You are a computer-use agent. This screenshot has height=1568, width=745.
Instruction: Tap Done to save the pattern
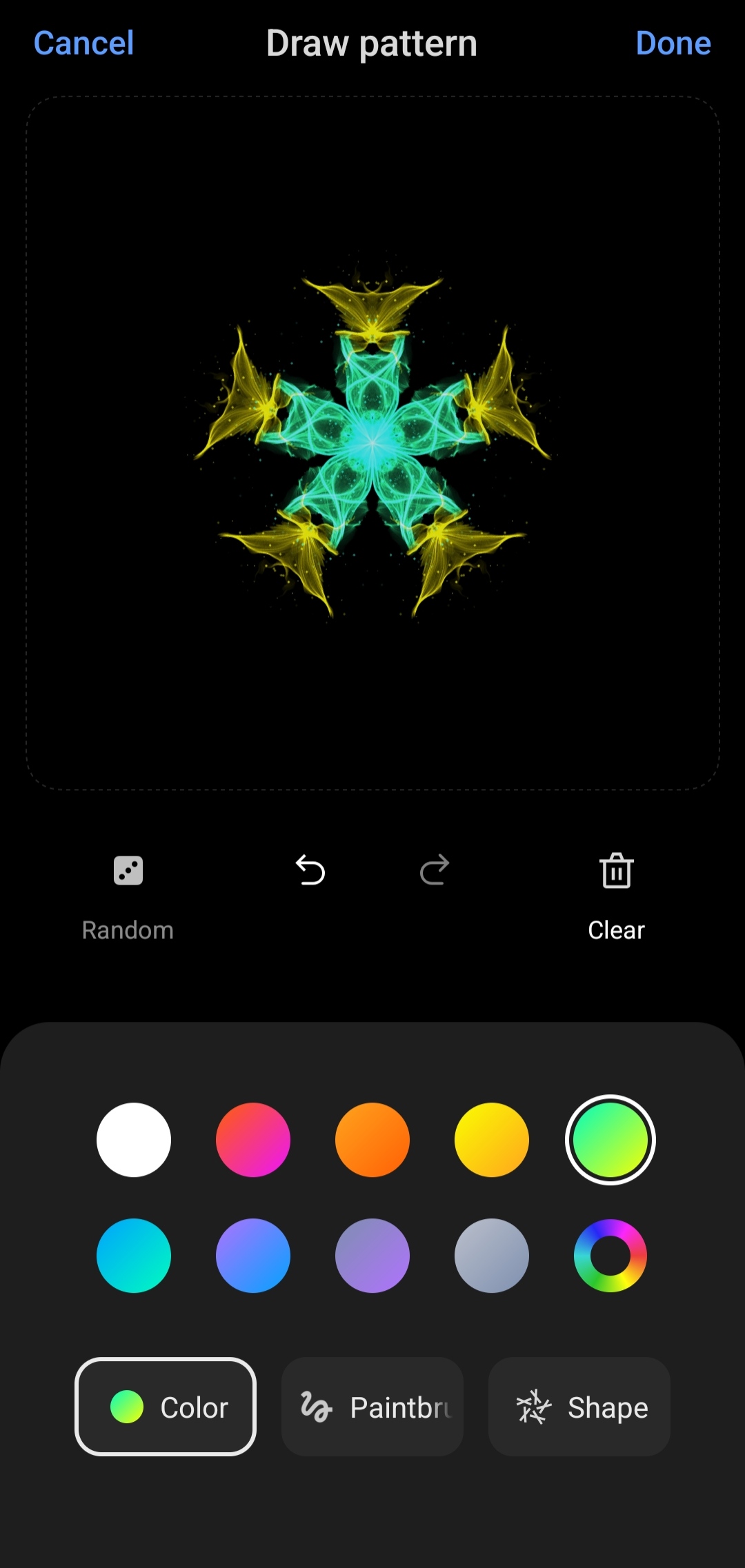pos(673,43)
